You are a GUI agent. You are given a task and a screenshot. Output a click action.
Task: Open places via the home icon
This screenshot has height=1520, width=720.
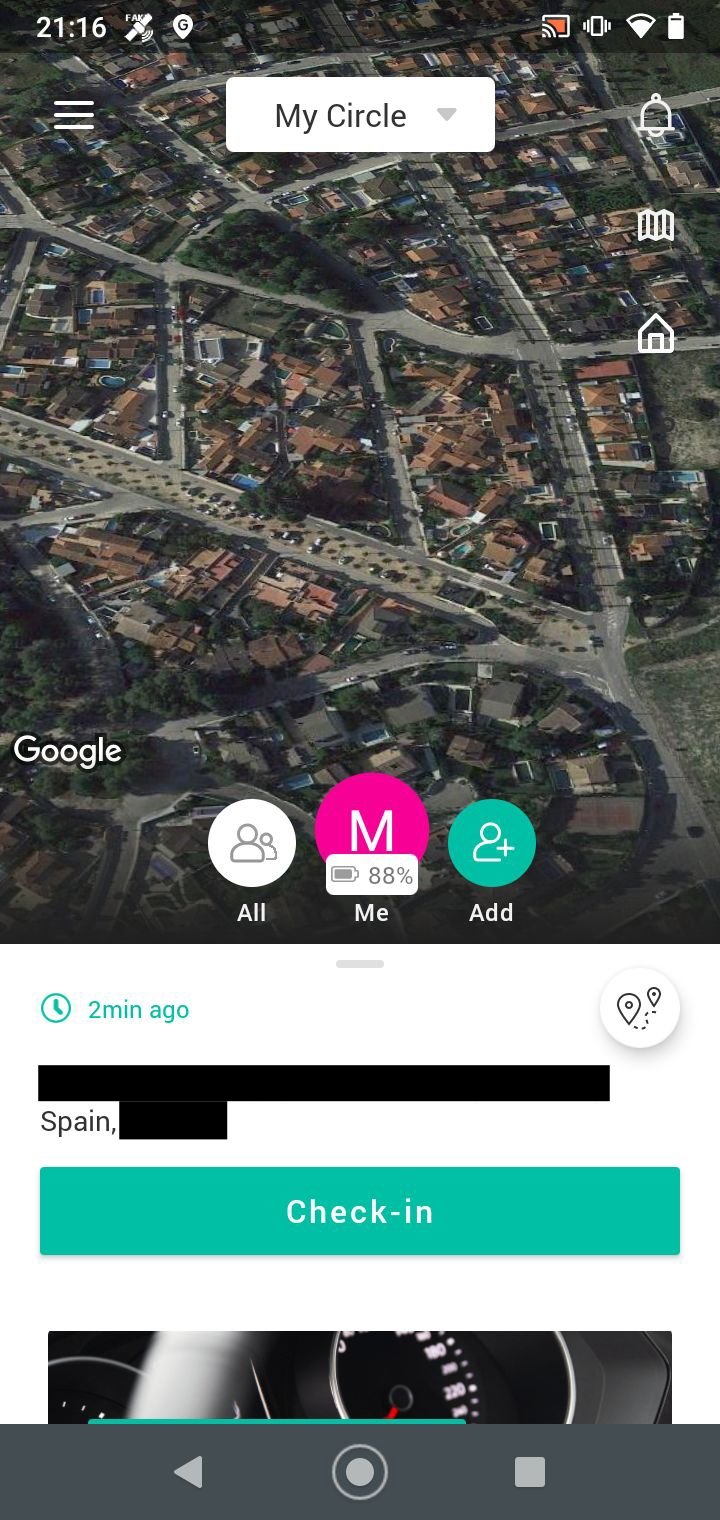pyautogui.click(x=656, y=332)
